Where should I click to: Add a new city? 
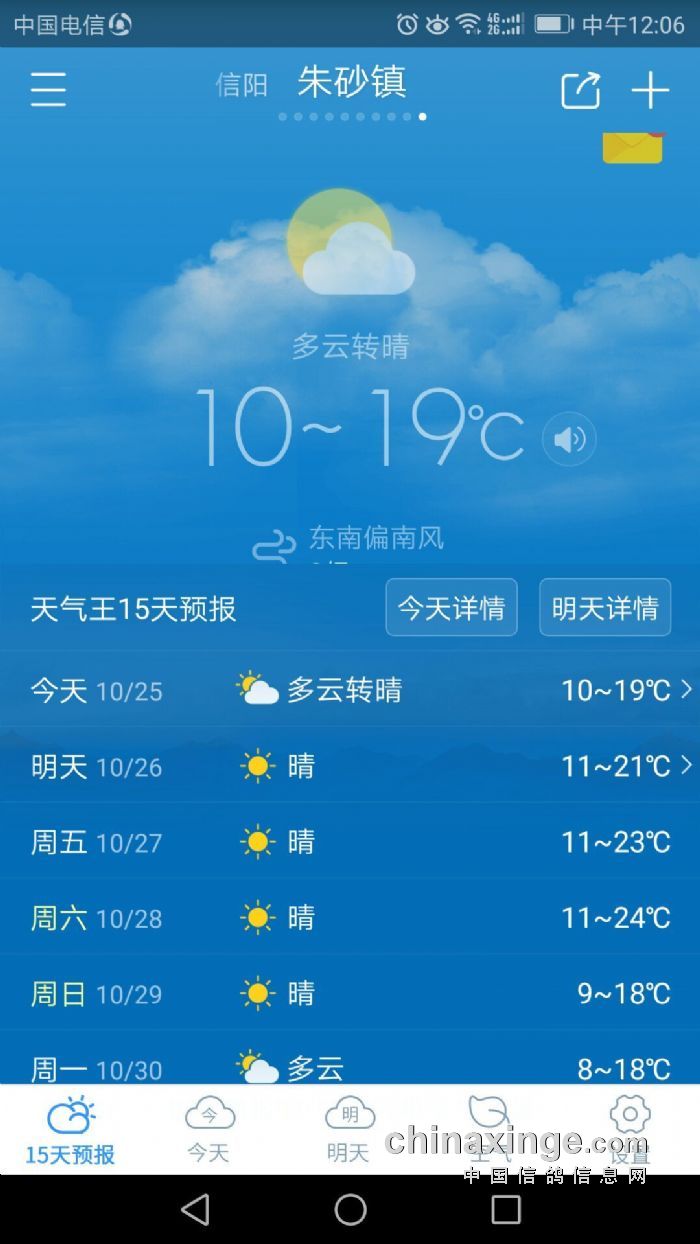[650, 90]
